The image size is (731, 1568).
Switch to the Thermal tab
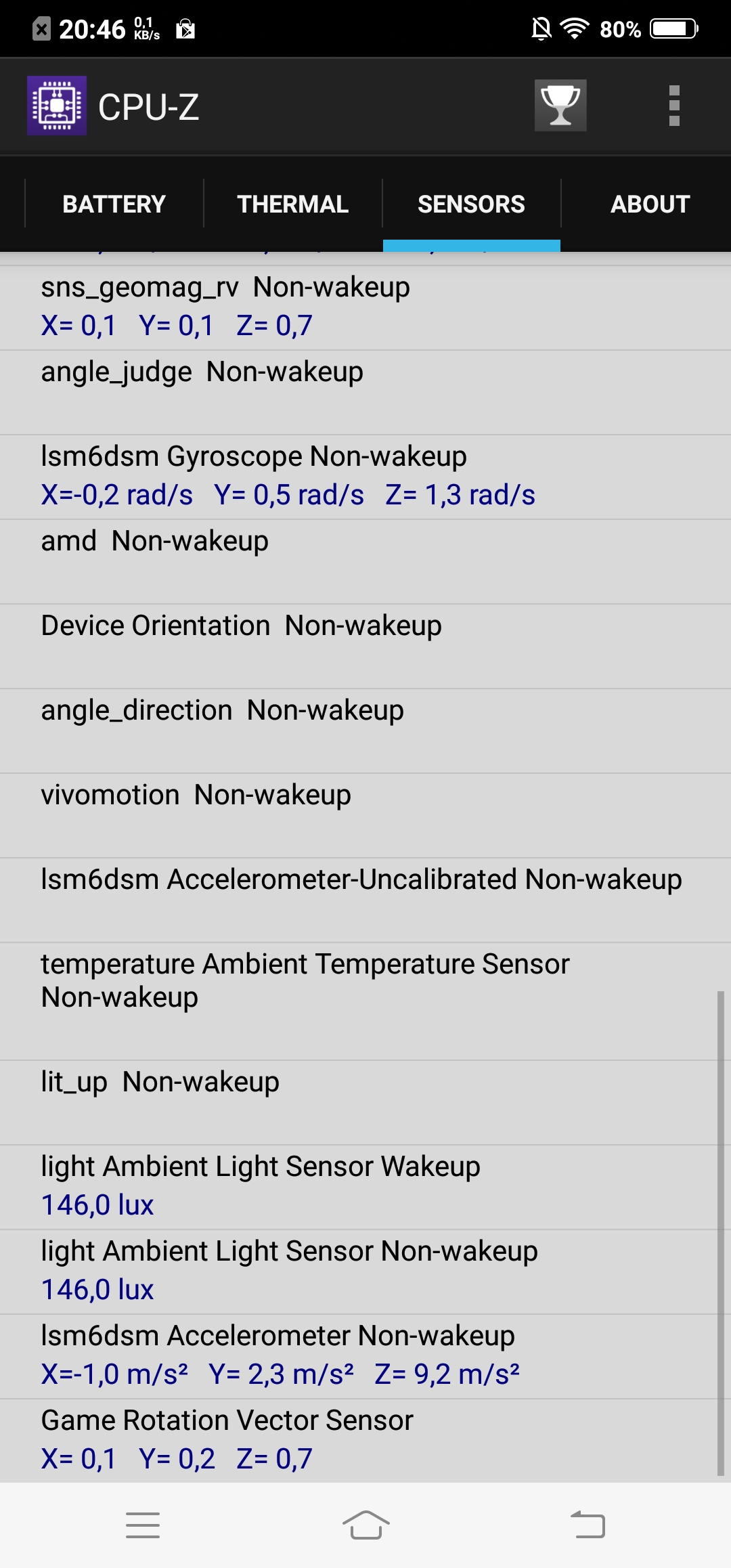pos(293,204)
